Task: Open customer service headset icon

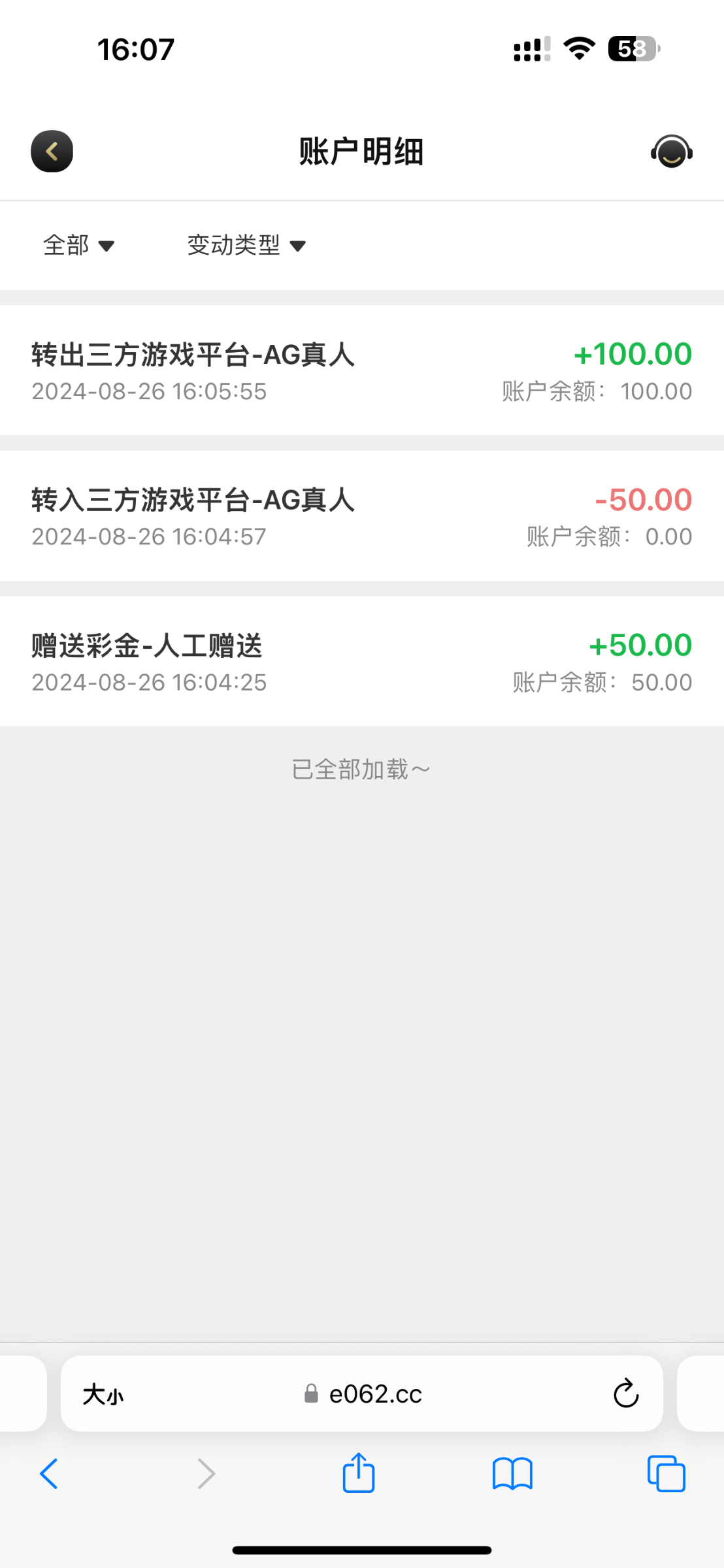Action: tap(671, 152)
